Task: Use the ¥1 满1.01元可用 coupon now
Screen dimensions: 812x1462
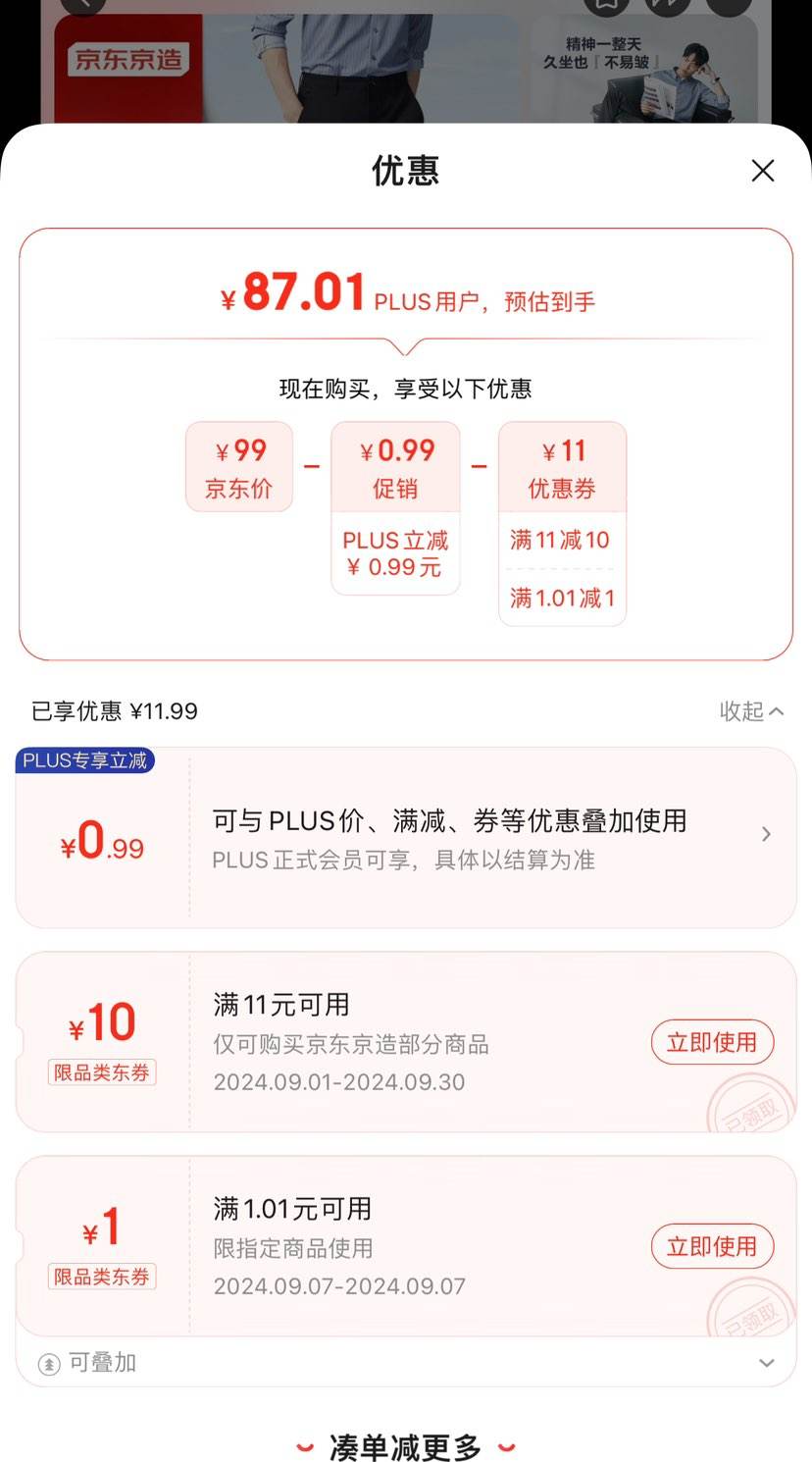Action: click(712, 1246)
